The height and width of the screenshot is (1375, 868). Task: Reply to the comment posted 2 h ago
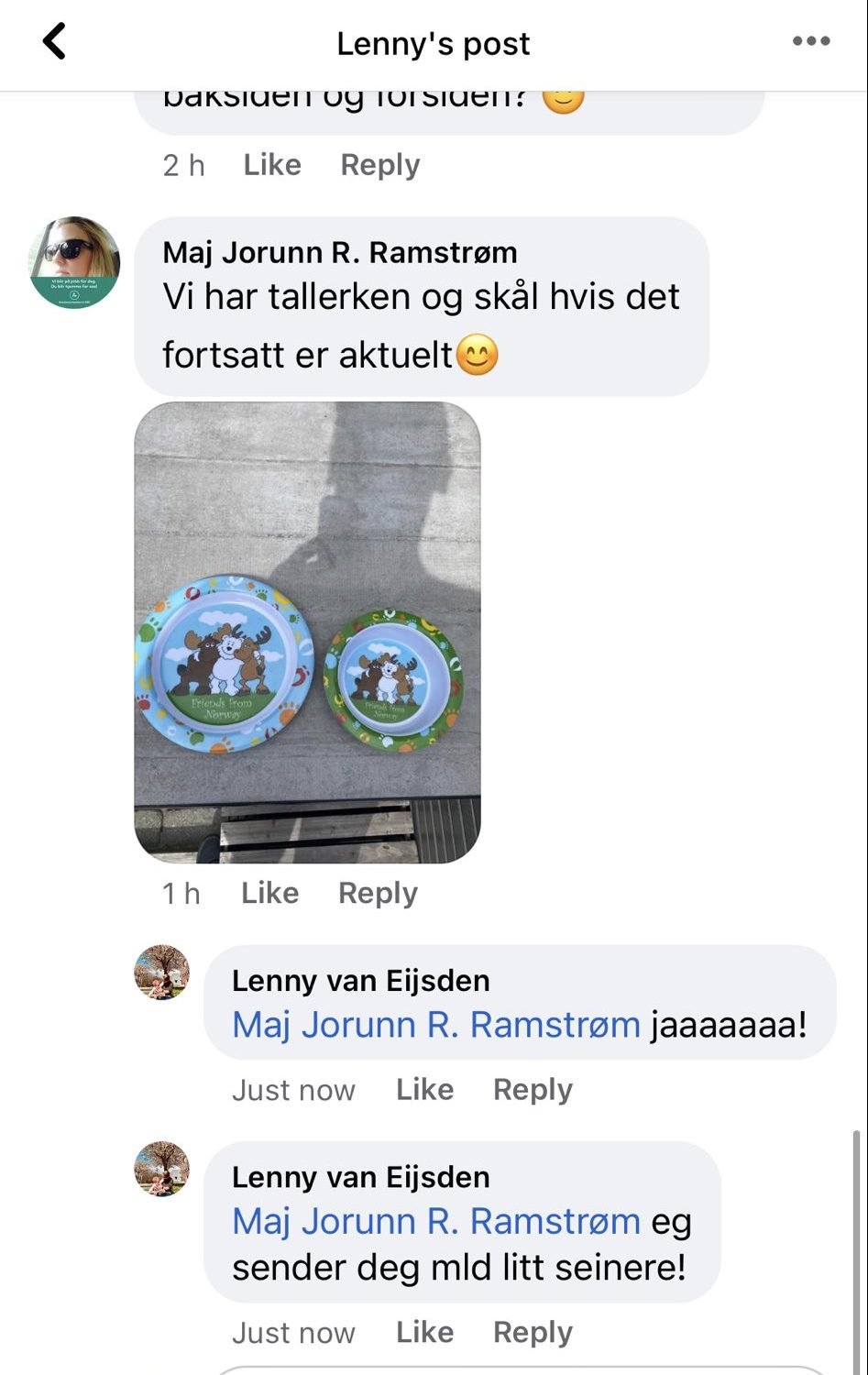[379, 165]
